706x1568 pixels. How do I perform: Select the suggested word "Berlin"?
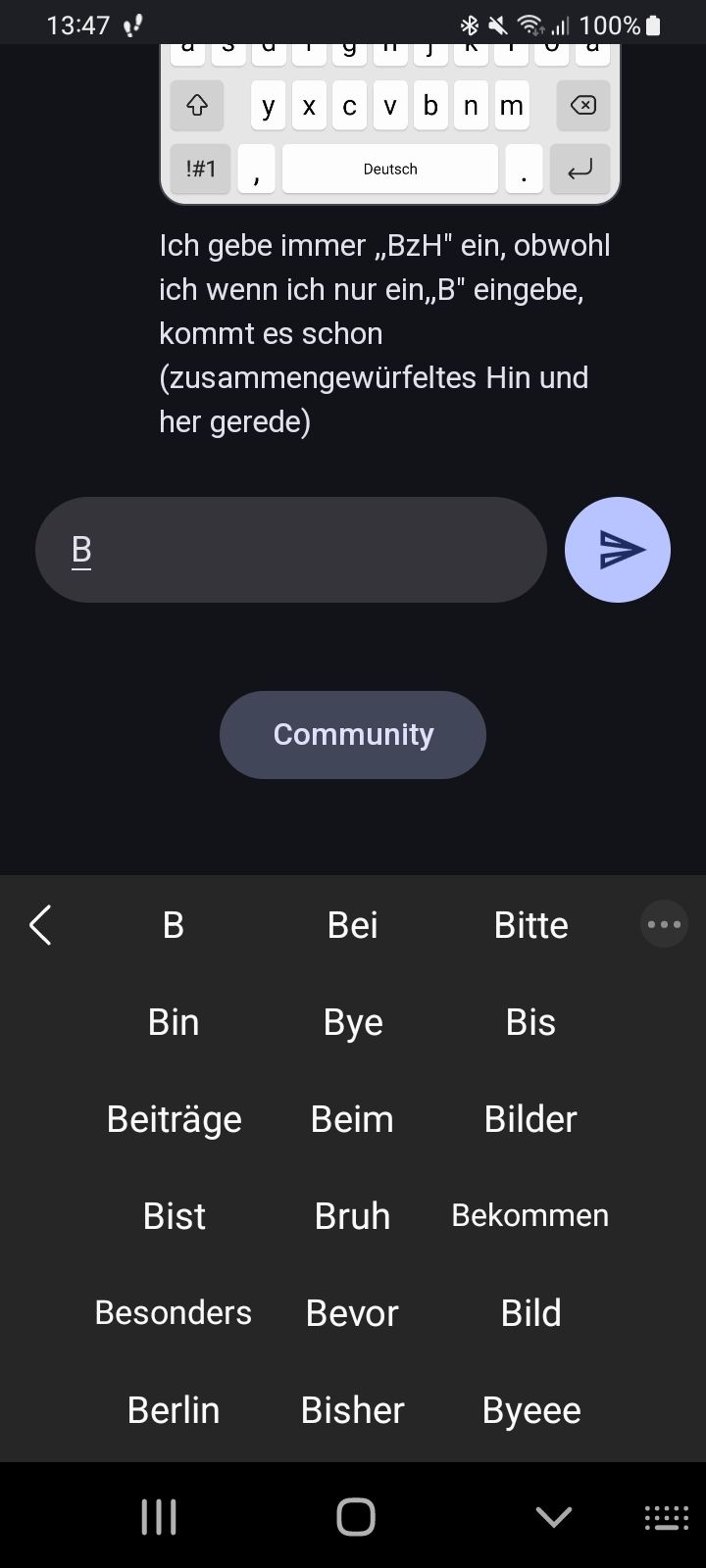[x=174, y=1410]
